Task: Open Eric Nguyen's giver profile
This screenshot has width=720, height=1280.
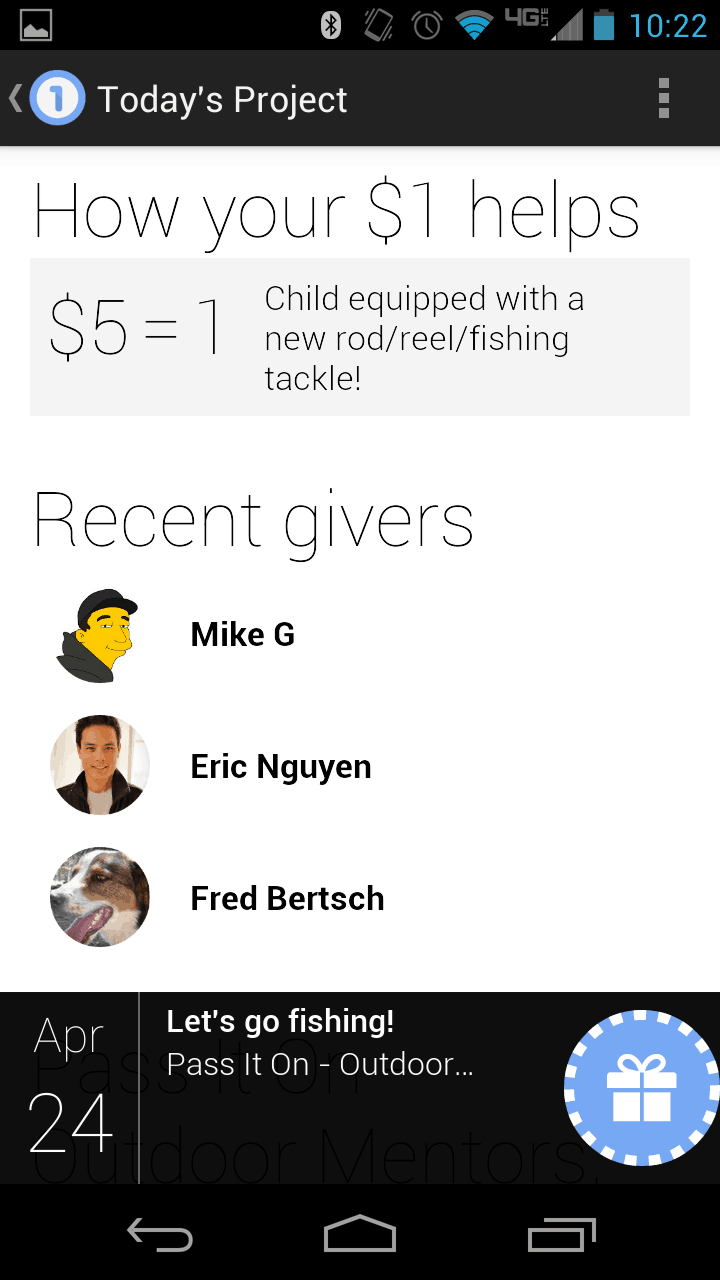Action: point(280,767)
